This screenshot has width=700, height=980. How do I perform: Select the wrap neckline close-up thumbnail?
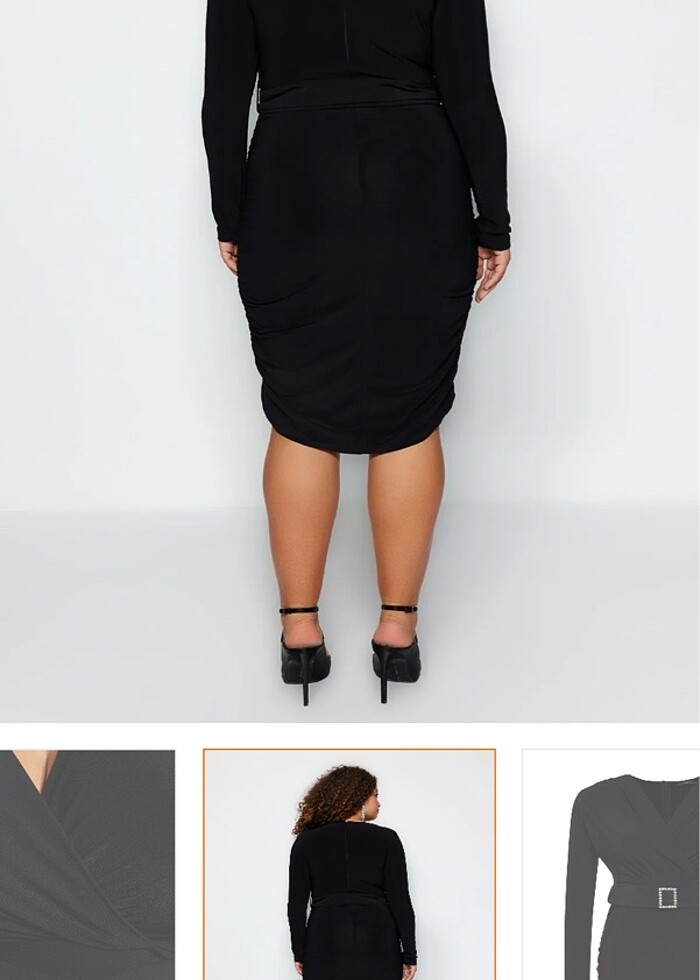(x=87, y=865)
